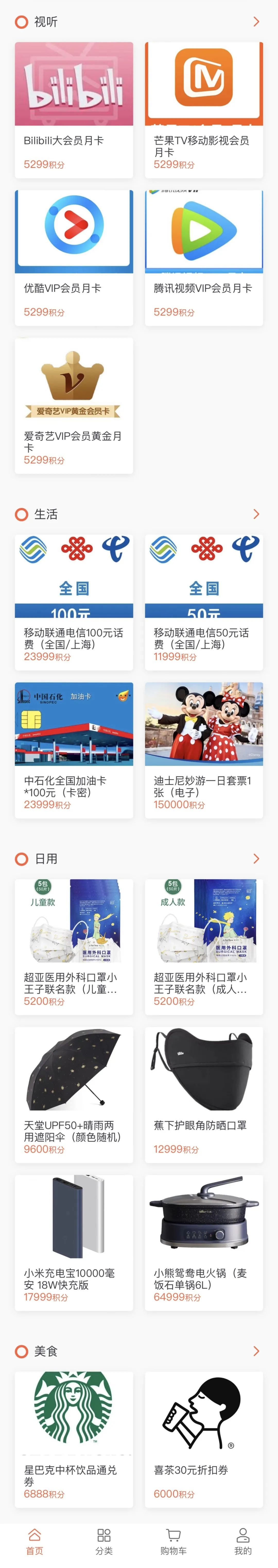
Task: Switch to the 分类 tab
Action: point(104,1541)
